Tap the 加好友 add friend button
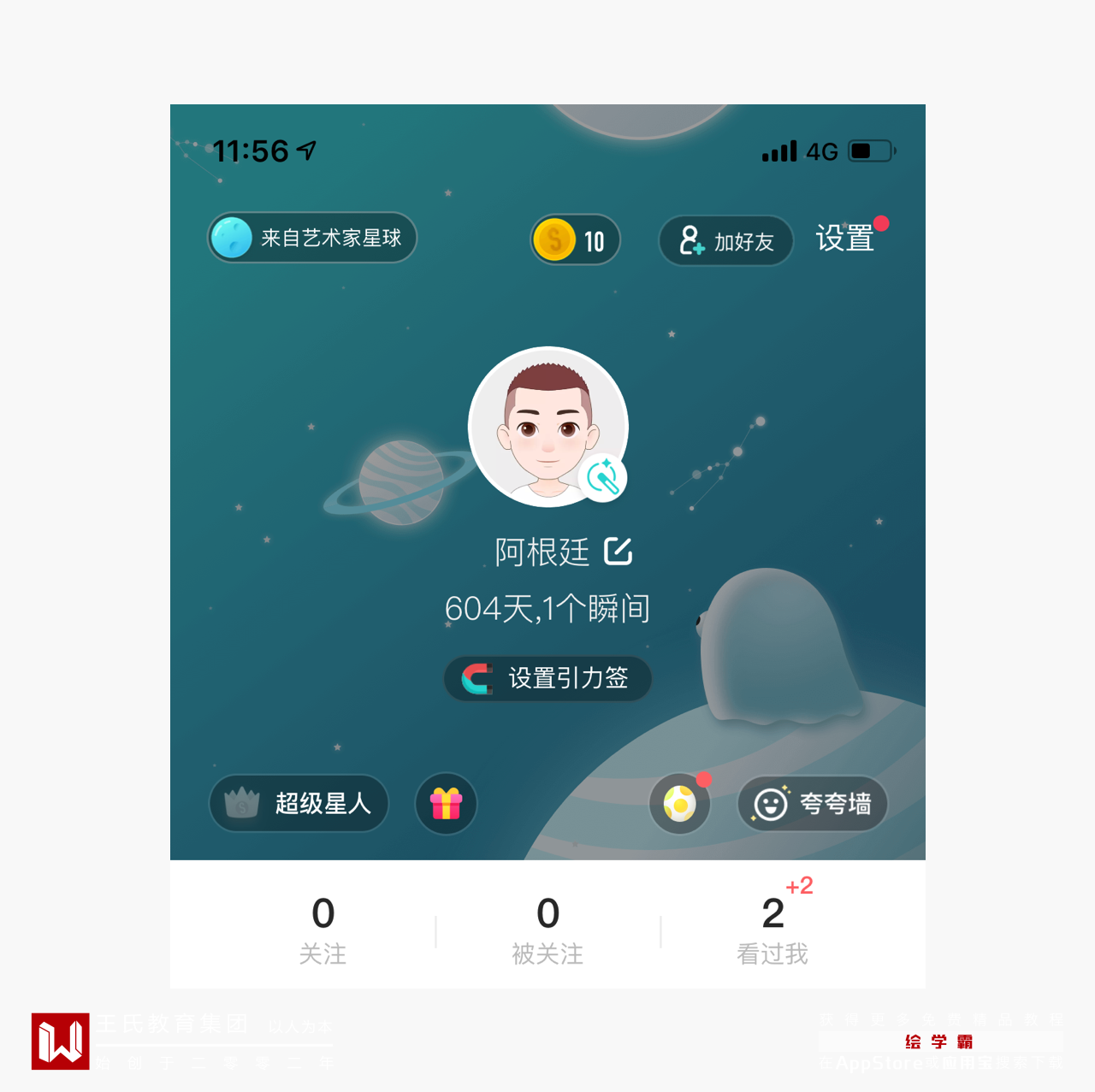Viewport: 1095px width, 1092px height. tap(726, 241)
